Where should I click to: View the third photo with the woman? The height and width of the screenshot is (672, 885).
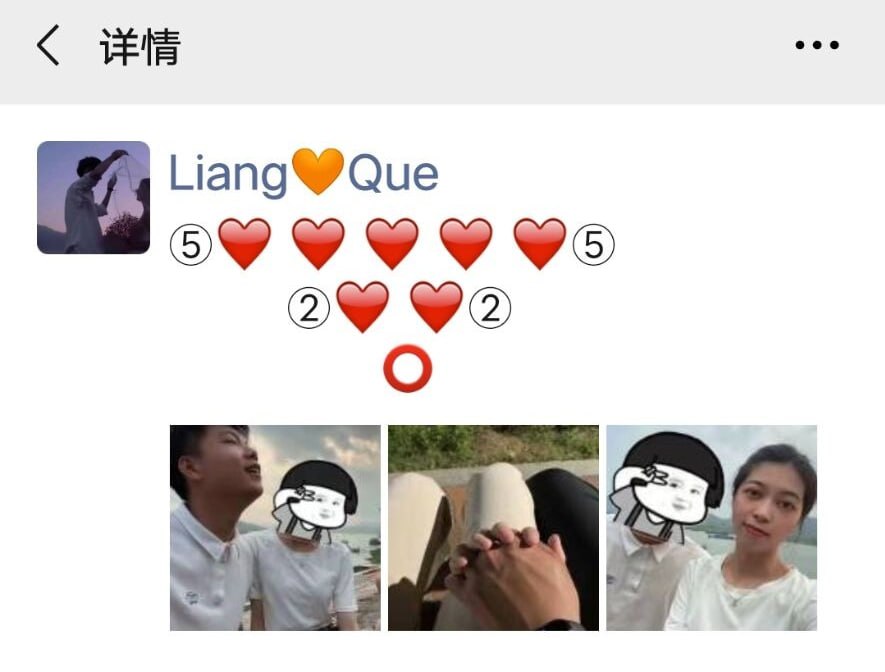[711, 527]
